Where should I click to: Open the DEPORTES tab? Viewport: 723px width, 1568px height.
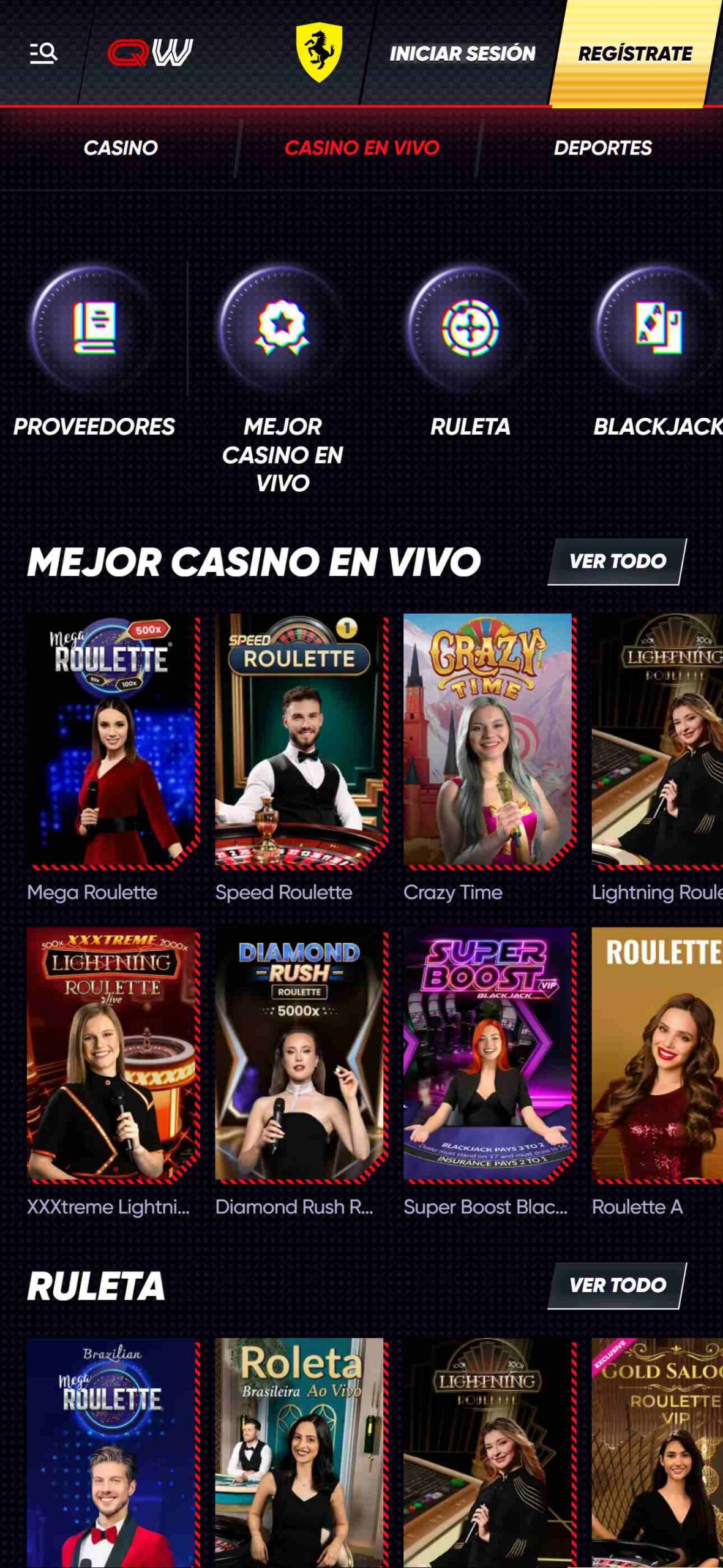[603, 148]
